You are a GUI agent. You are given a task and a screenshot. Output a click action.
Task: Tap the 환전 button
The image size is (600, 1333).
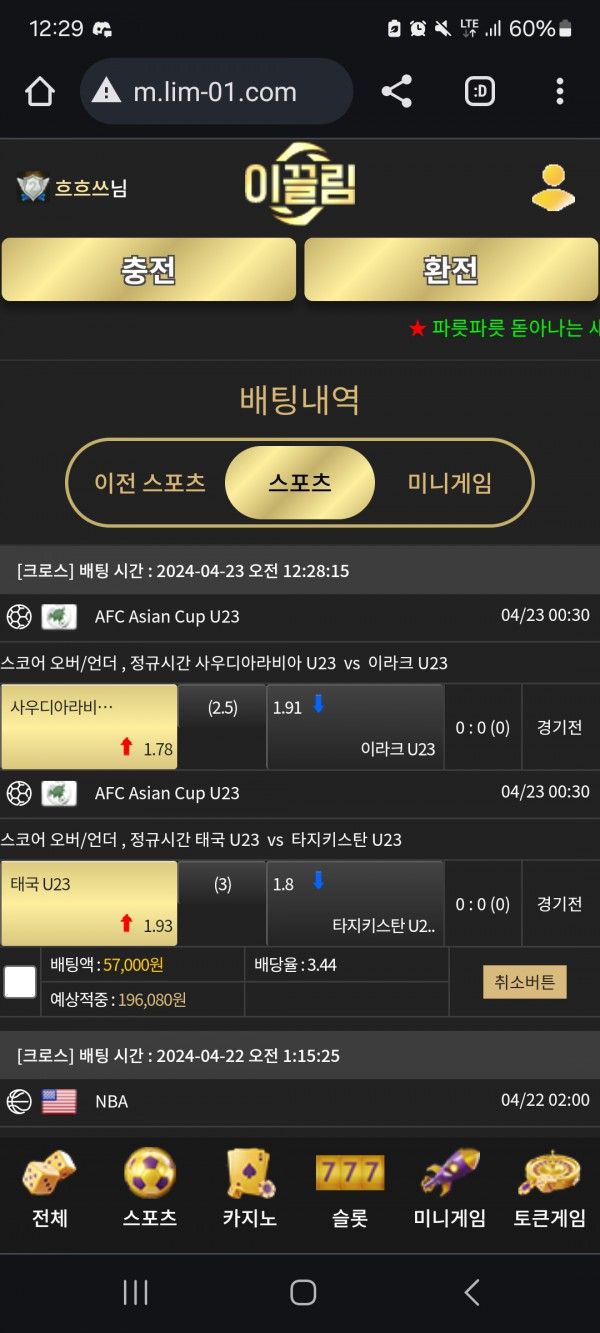451,269
